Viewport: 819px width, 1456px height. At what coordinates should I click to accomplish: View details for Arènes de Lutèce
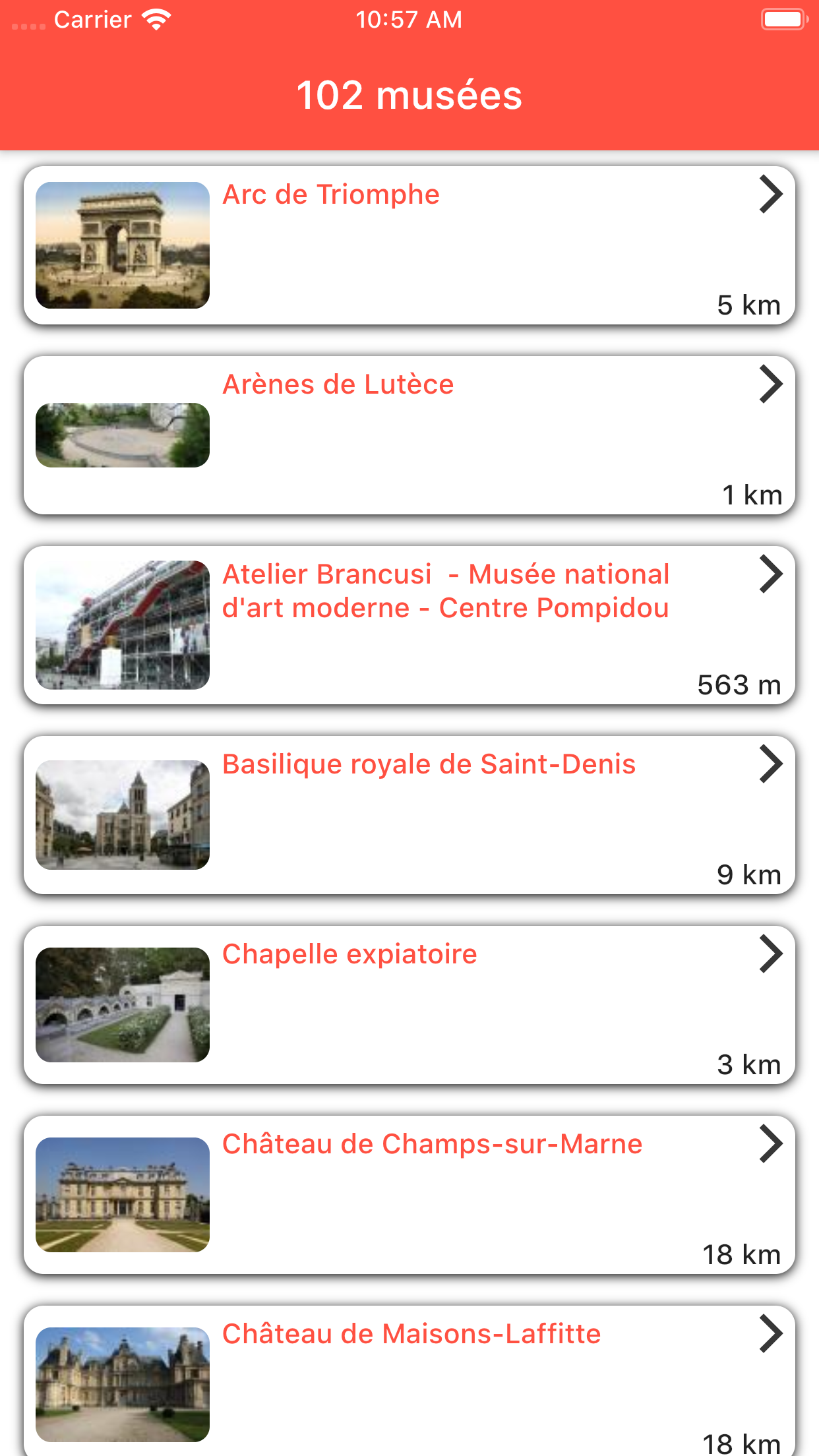coord(409,435)
